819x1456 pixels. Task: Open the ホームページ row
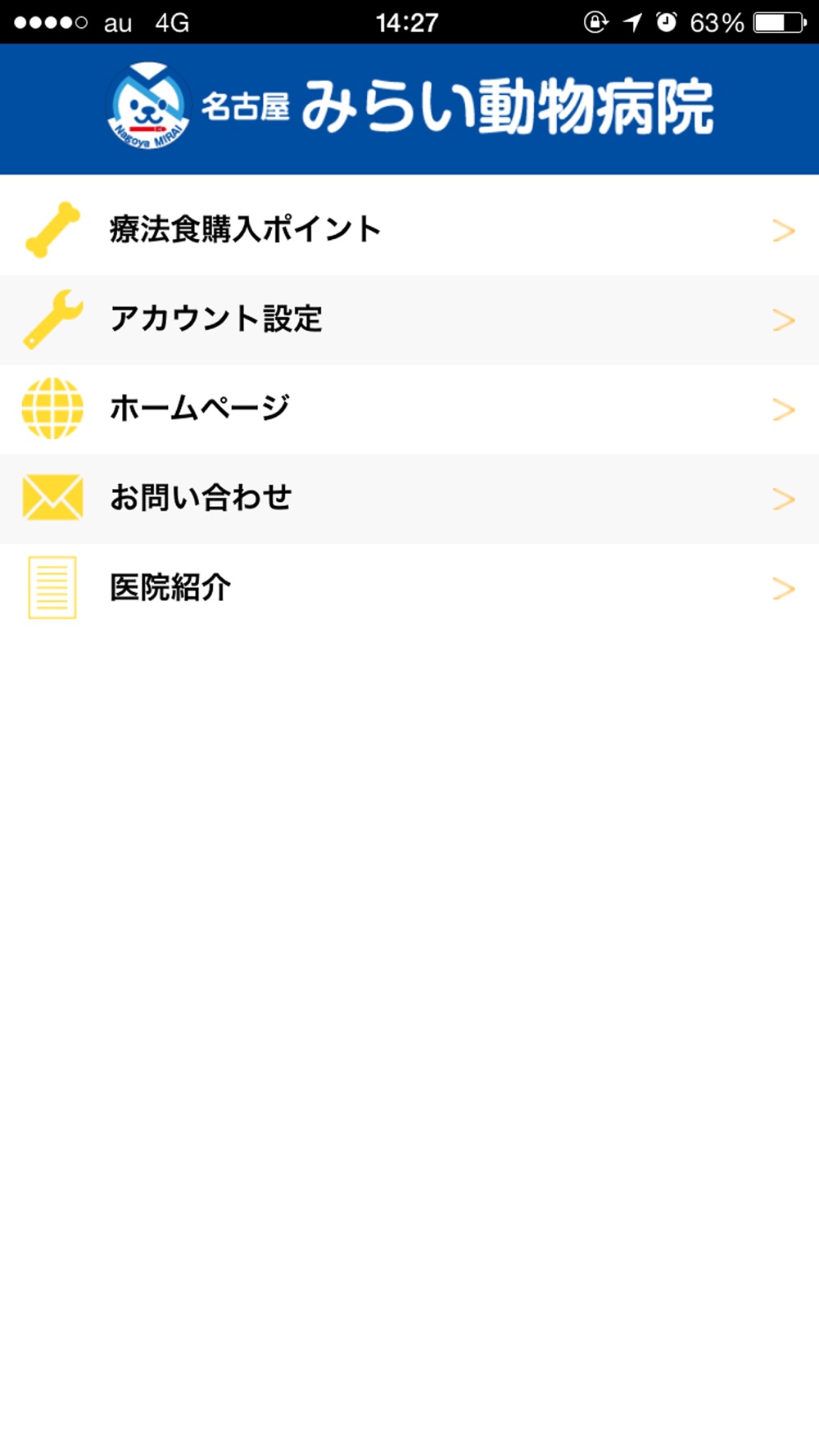[409, 409]
